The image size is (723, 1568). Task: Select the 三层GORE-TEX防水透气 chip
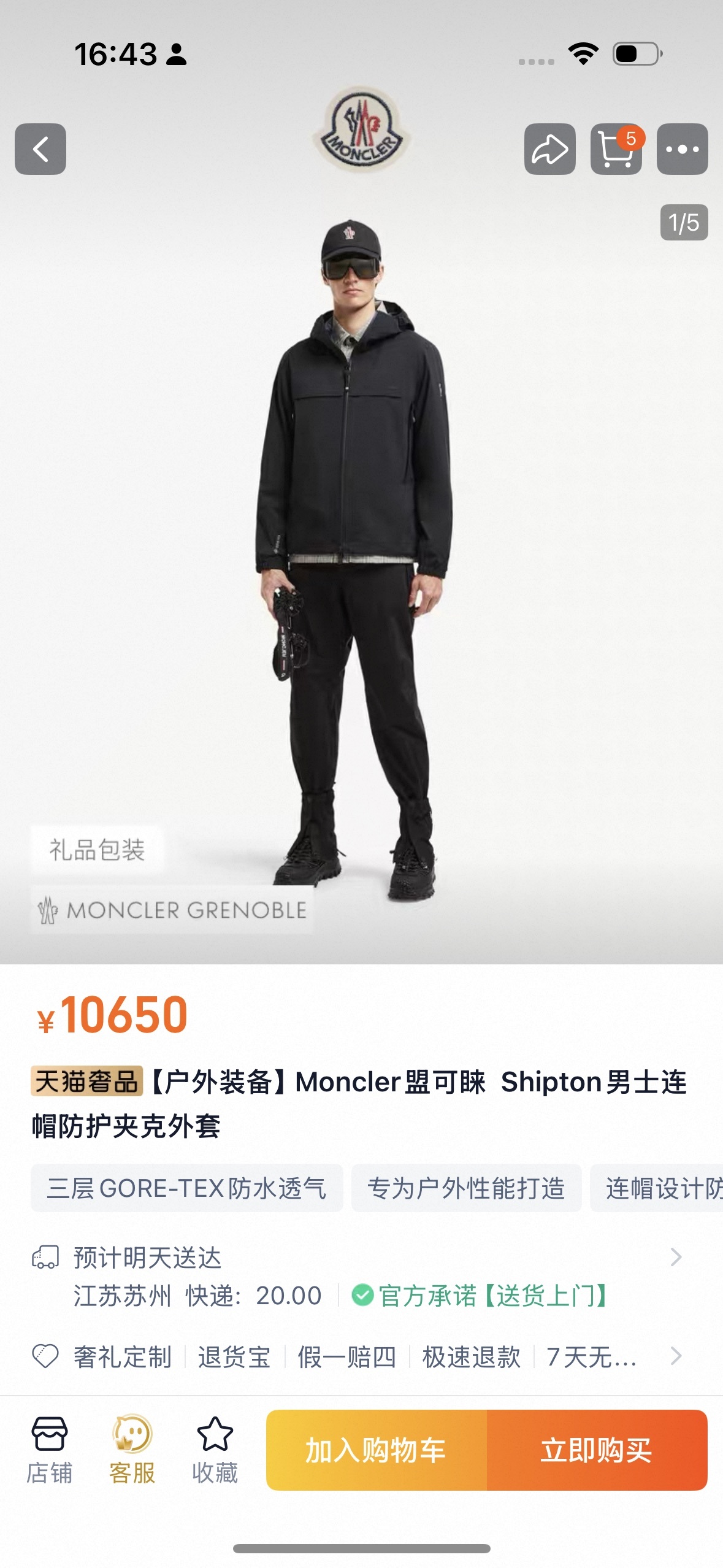pos(186,1188)
